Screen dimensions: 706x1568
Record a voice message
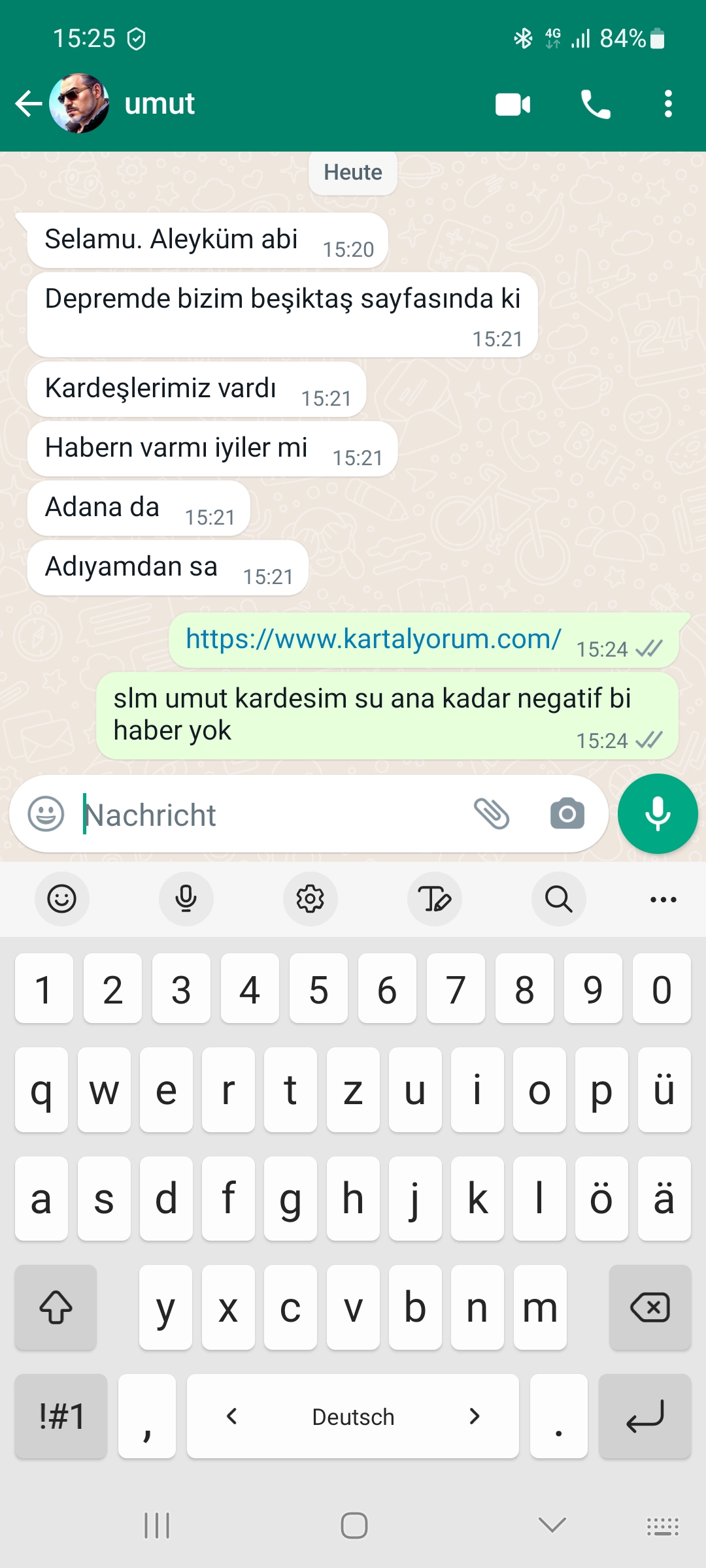pos(657,814)
